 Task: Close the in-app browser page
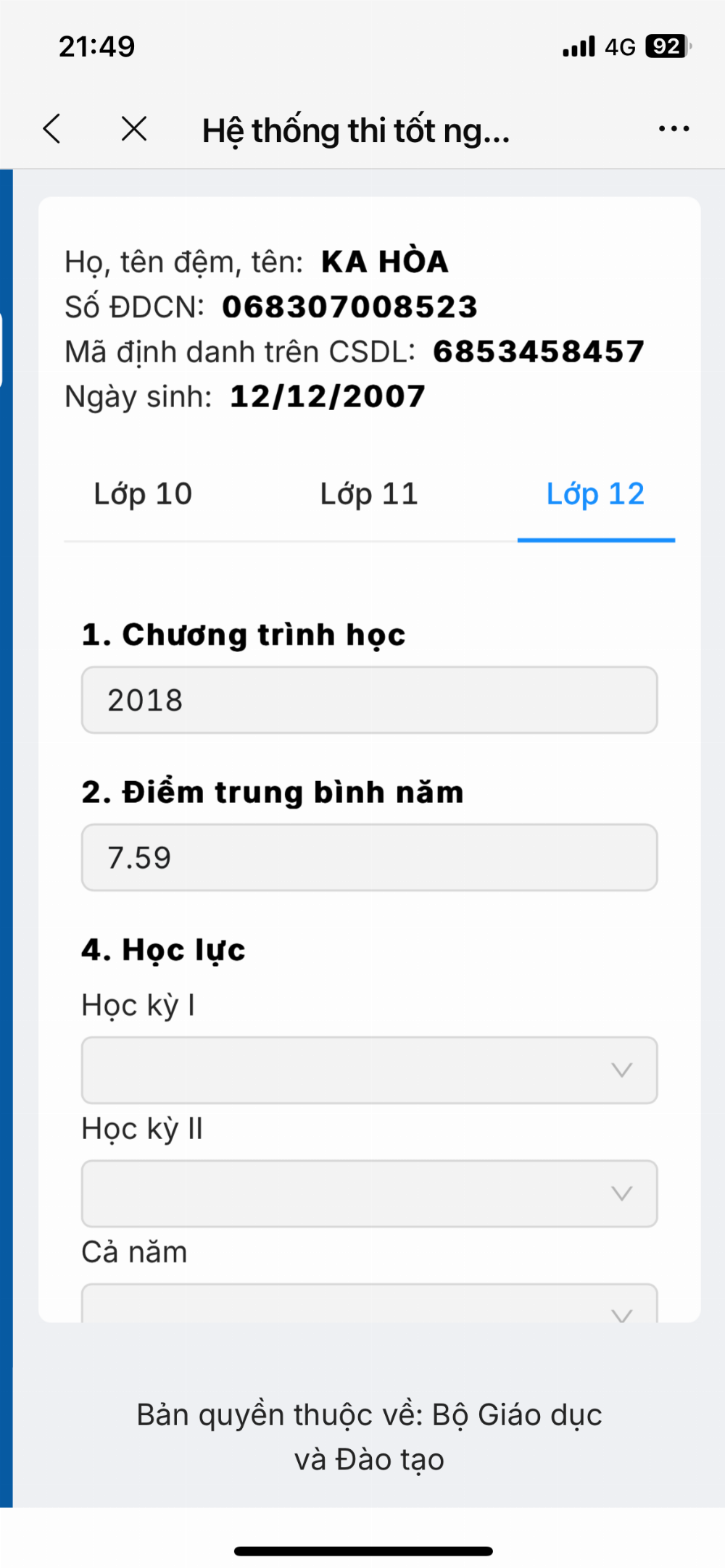pos(134,129)
